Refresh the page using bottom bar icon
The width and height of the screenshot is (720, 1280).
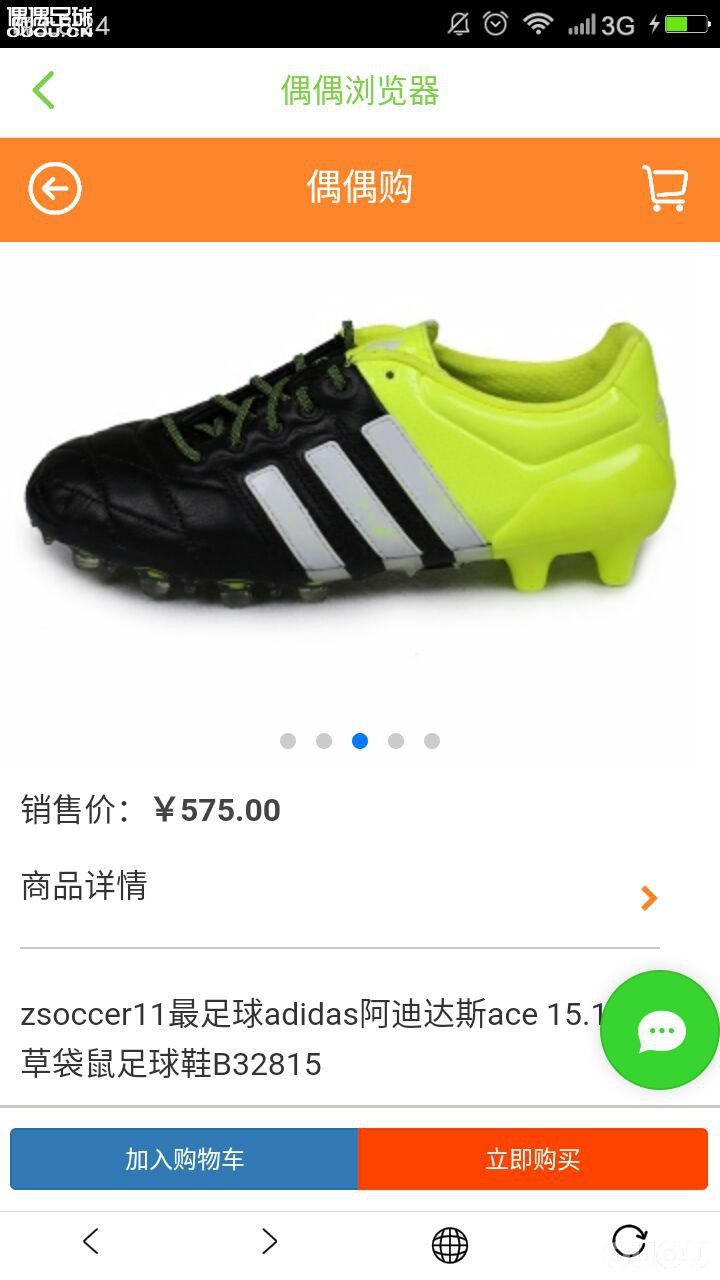[629, 1243]
